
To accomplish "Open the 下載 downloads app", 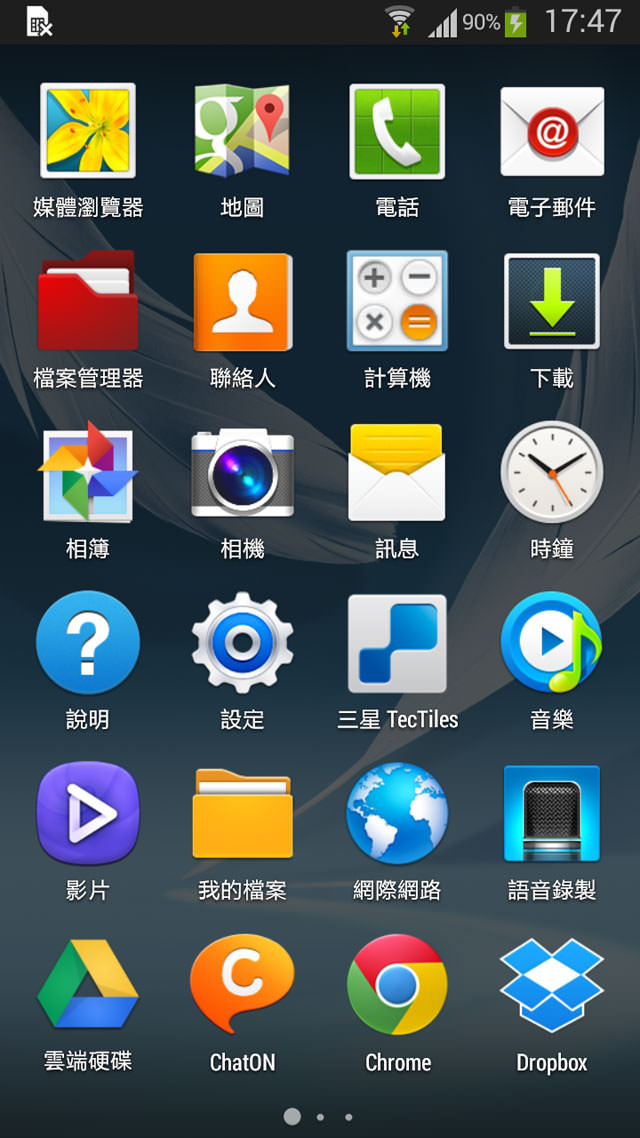I will tap(552, 301).
